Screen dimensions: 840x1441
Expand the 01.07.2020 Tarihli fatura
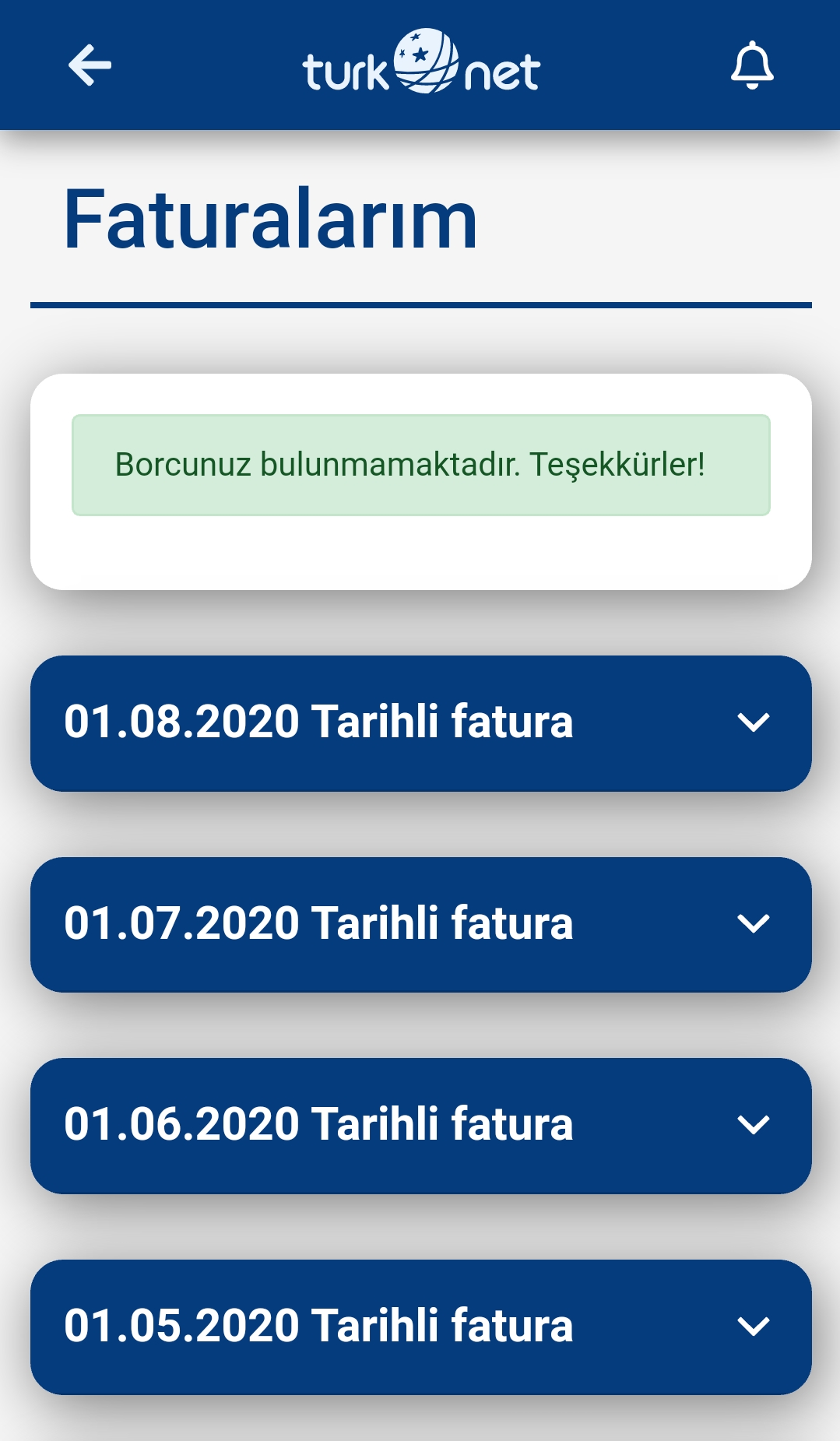420,925
